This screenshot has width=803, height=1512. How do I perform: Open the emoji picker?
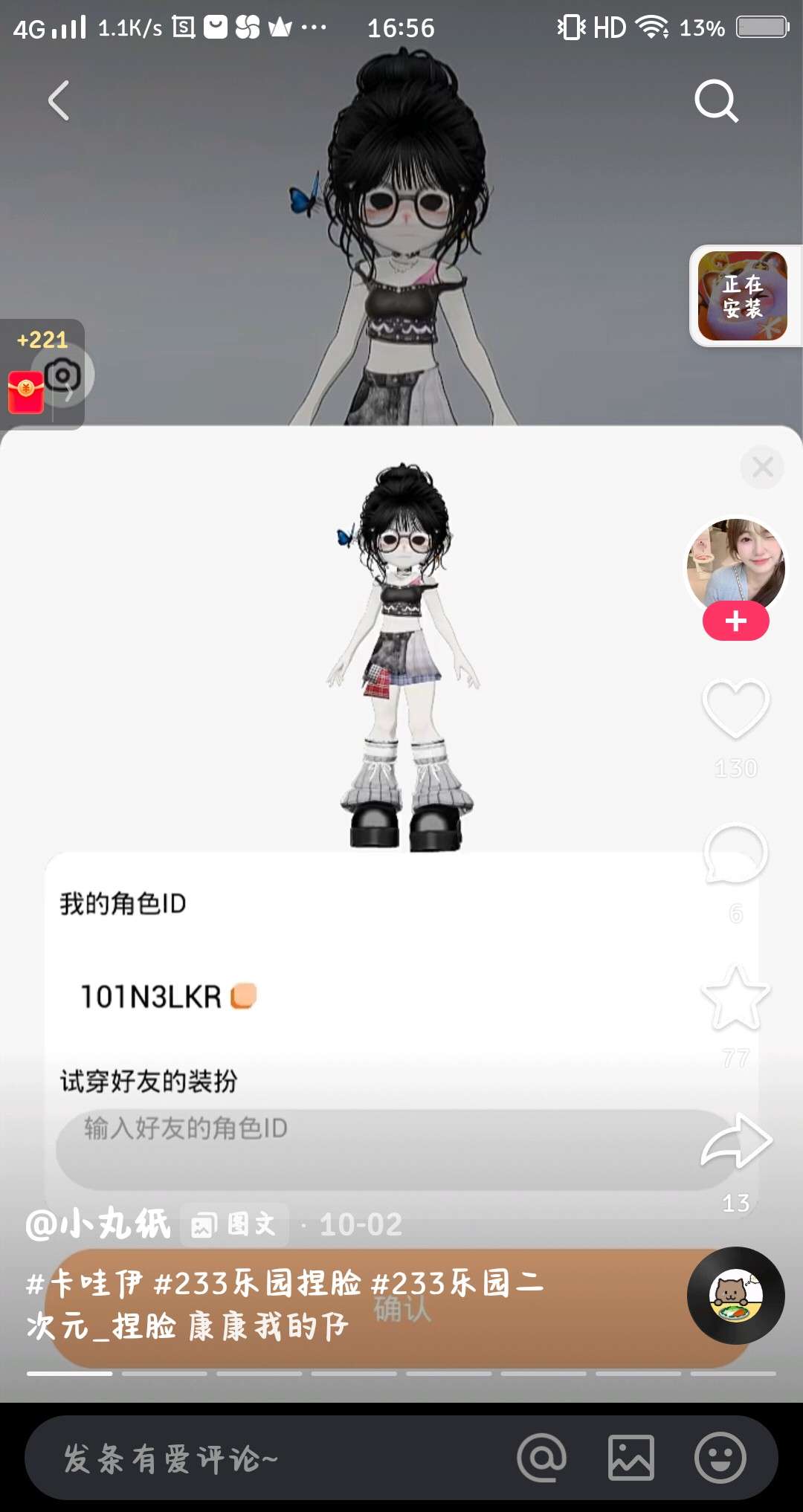[x=720, y=1458]
